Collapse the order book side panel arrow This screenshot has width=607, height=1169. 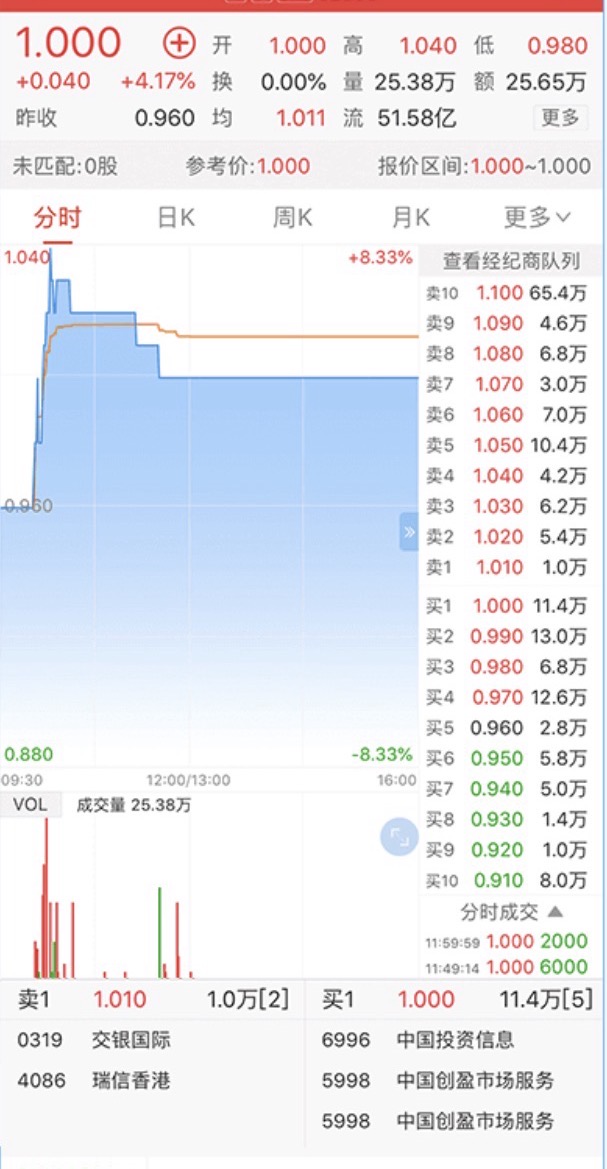tap(408, 533)
